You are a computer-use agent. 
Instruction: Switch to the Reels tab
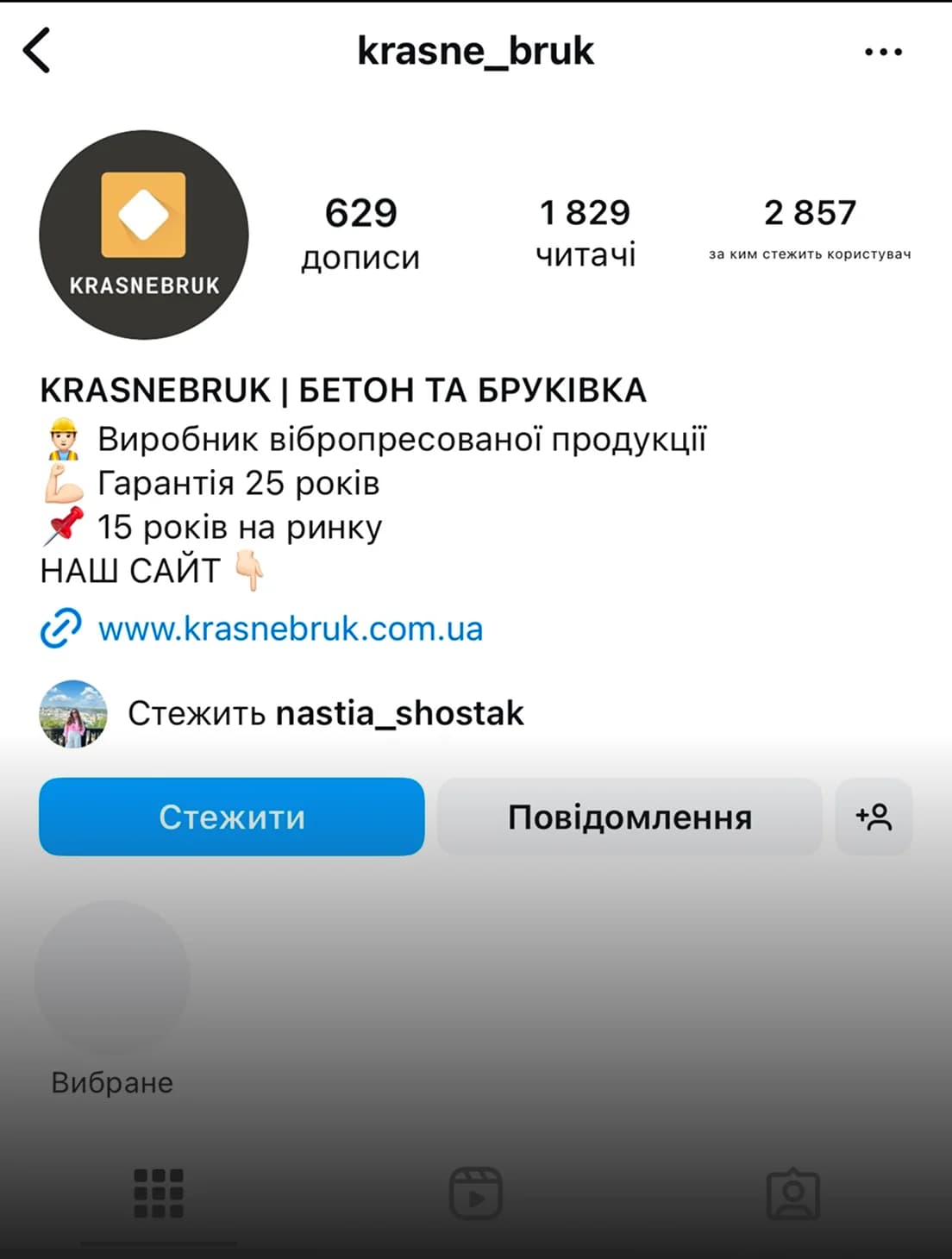pos(476,1193)
